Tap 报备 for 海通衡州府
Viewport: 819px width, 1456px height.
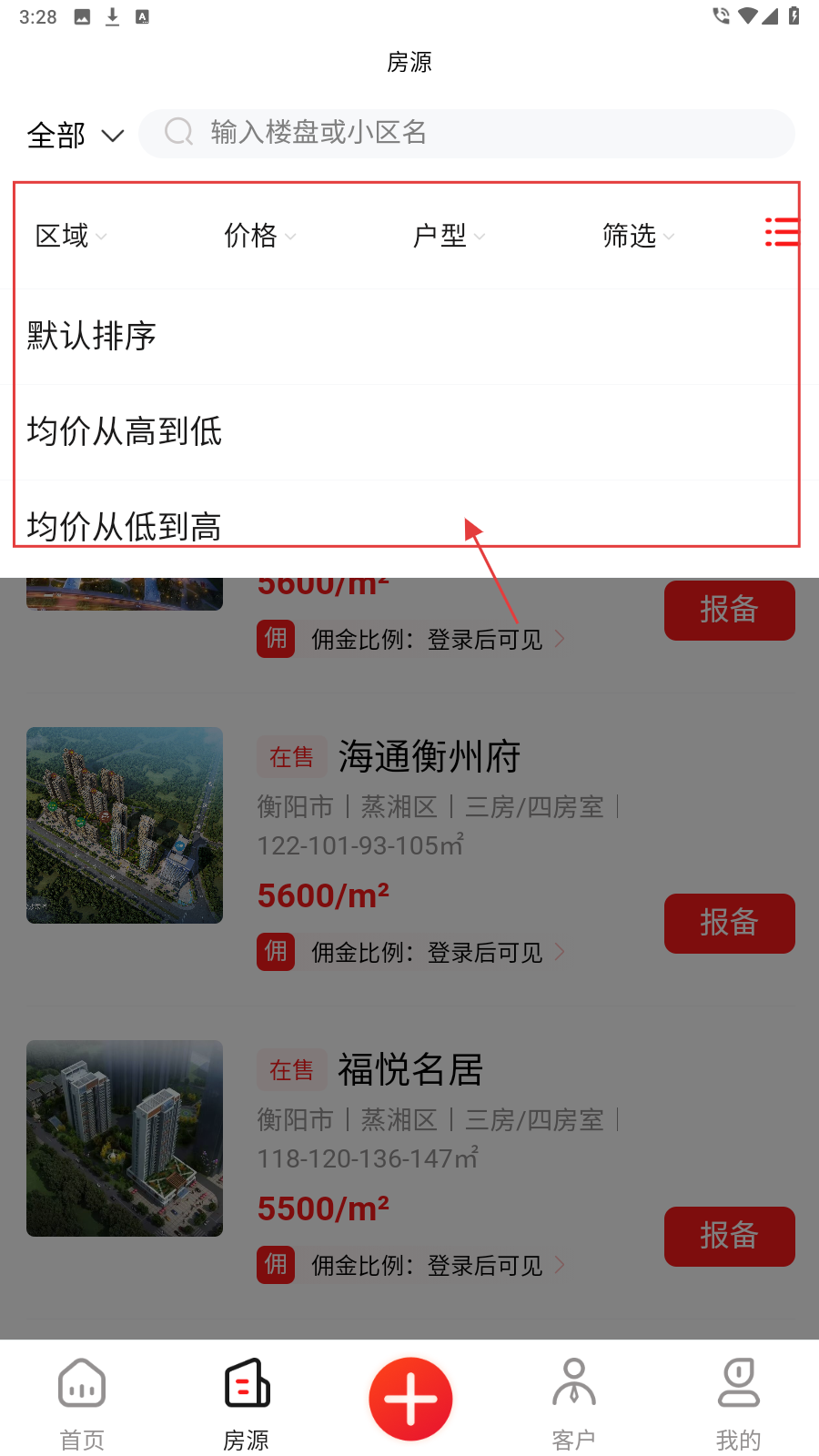729,923
